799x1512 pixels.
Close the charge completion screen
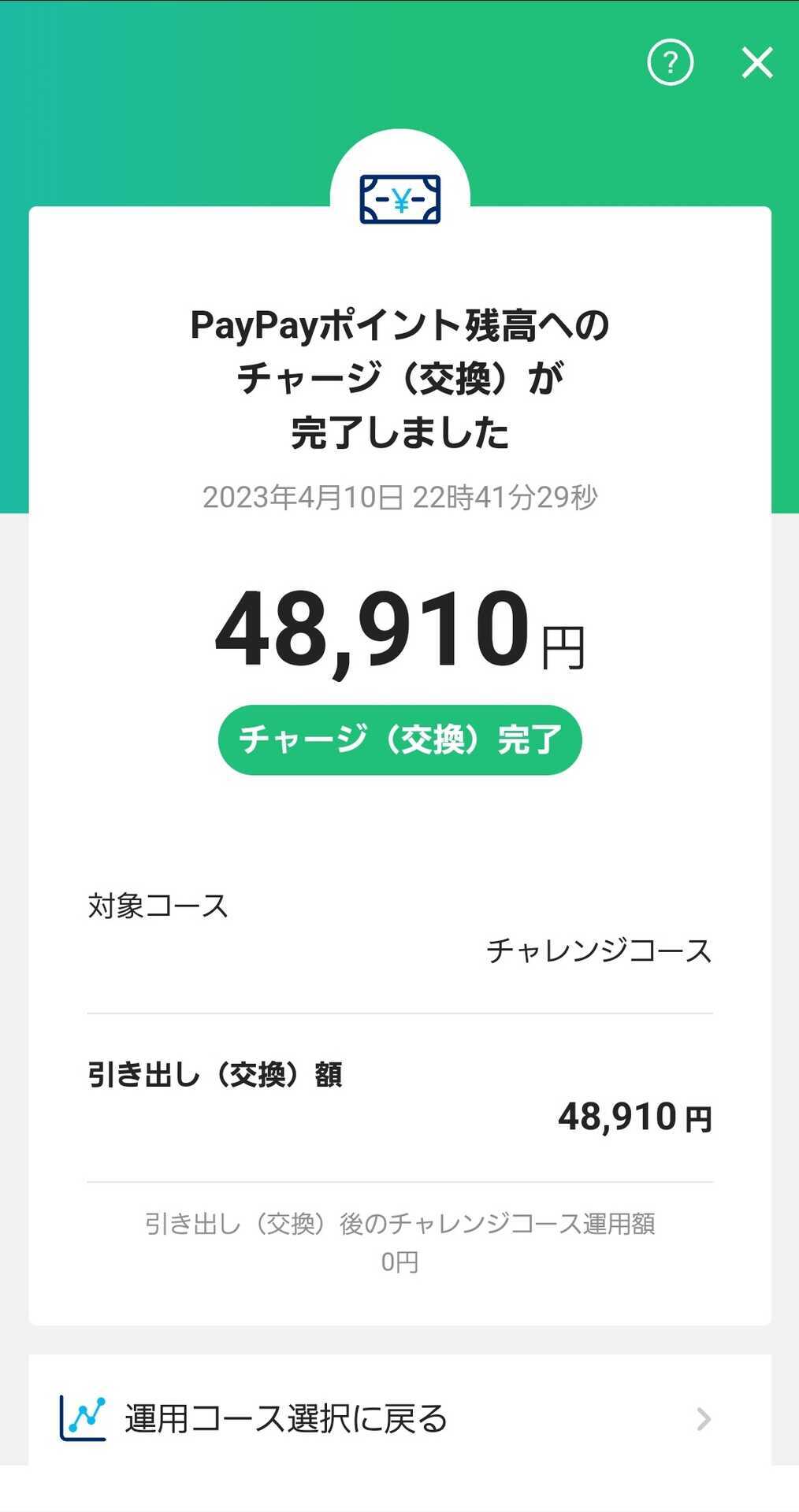point(757,63)
